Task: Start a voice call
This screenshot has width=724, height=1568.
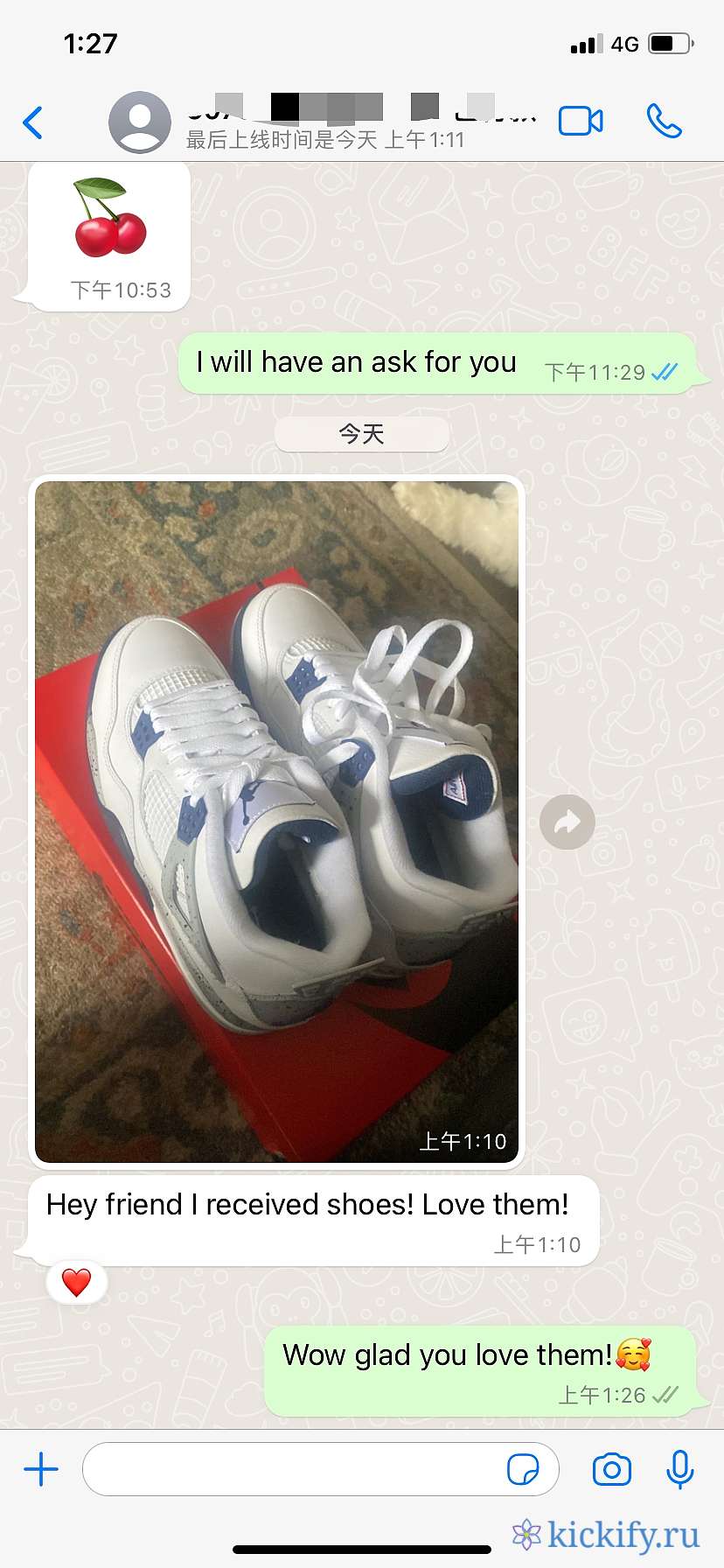Action: (x=664, y=121)
